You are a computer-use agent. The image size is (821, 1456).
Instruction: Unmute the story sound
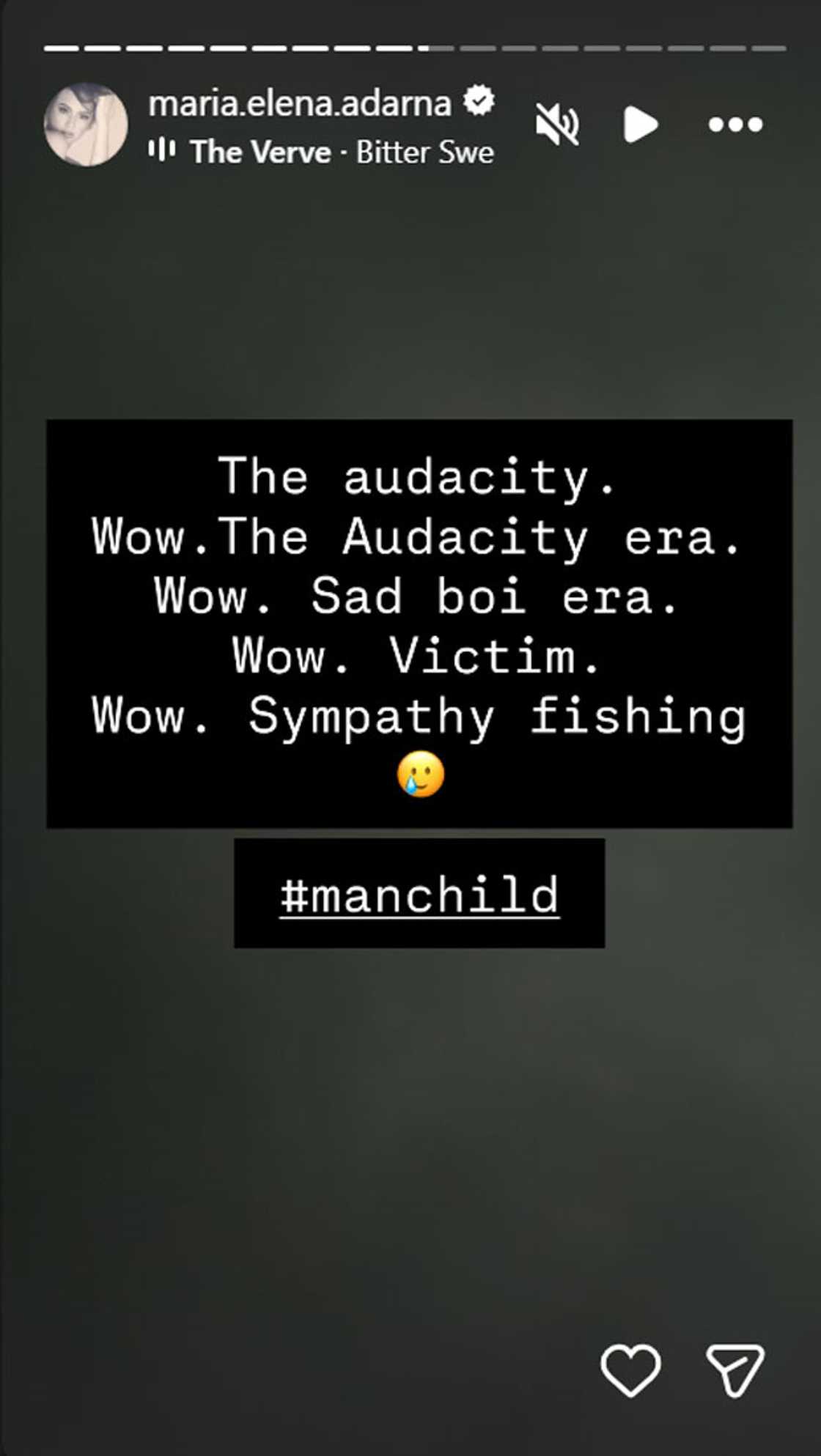[557, 125]
